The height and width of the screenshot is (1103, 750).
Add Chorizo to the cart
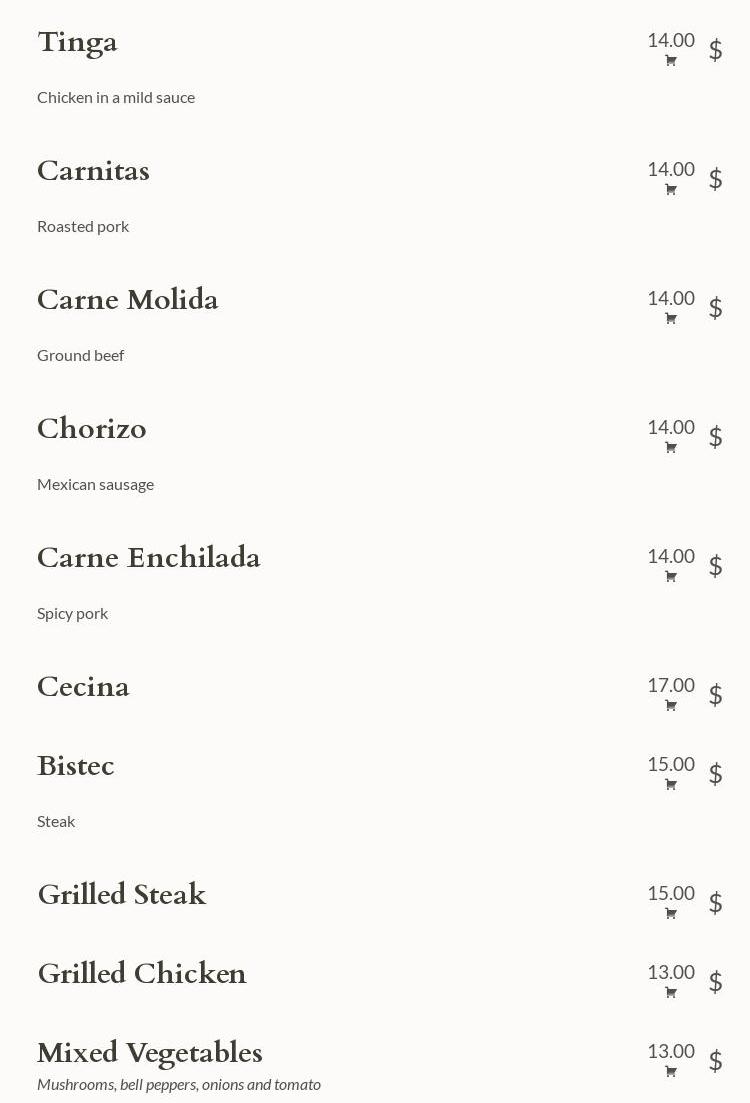pyautogui.click(x=671, y=448)
